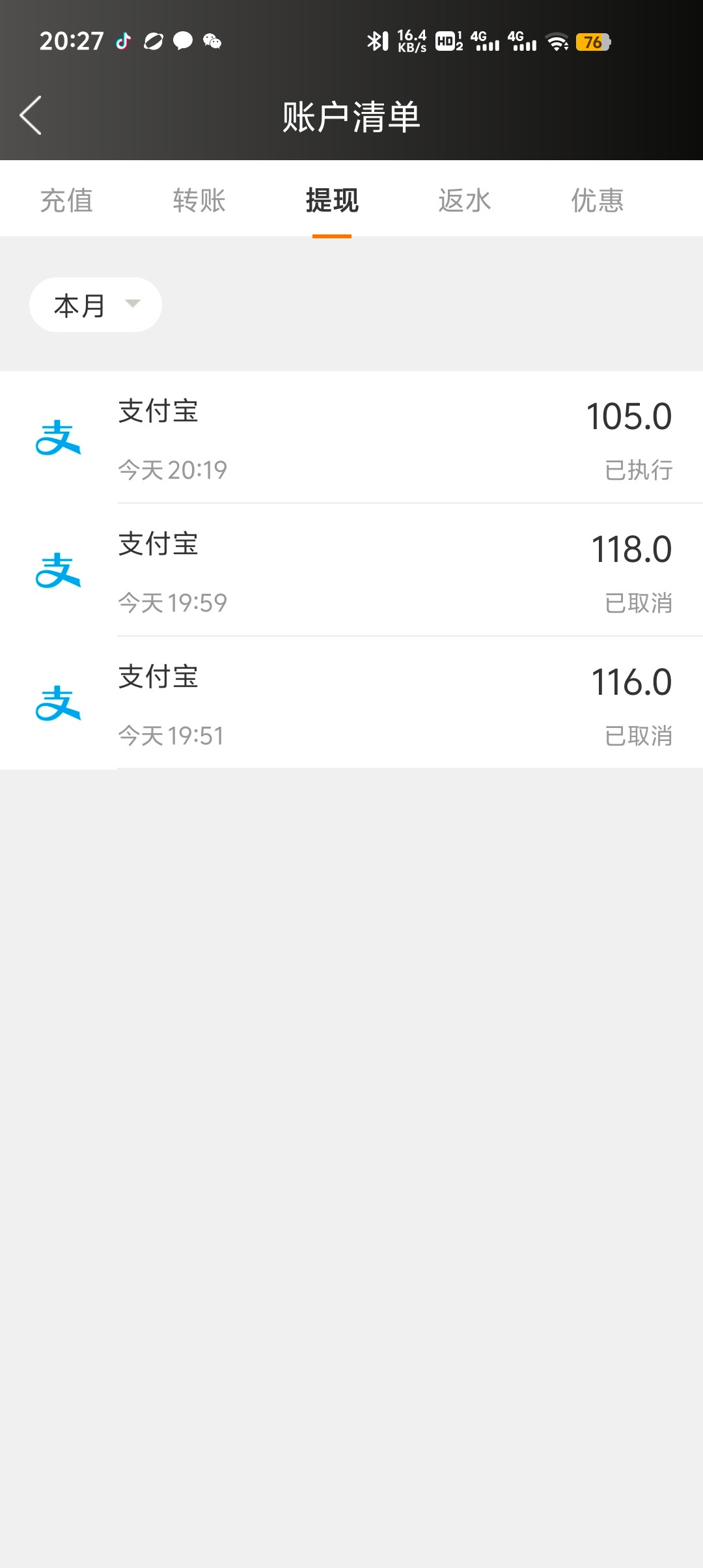Open the 105.0 withdrawal from 20:19
Screen dimensions: 703x1568
pos(351,438)
